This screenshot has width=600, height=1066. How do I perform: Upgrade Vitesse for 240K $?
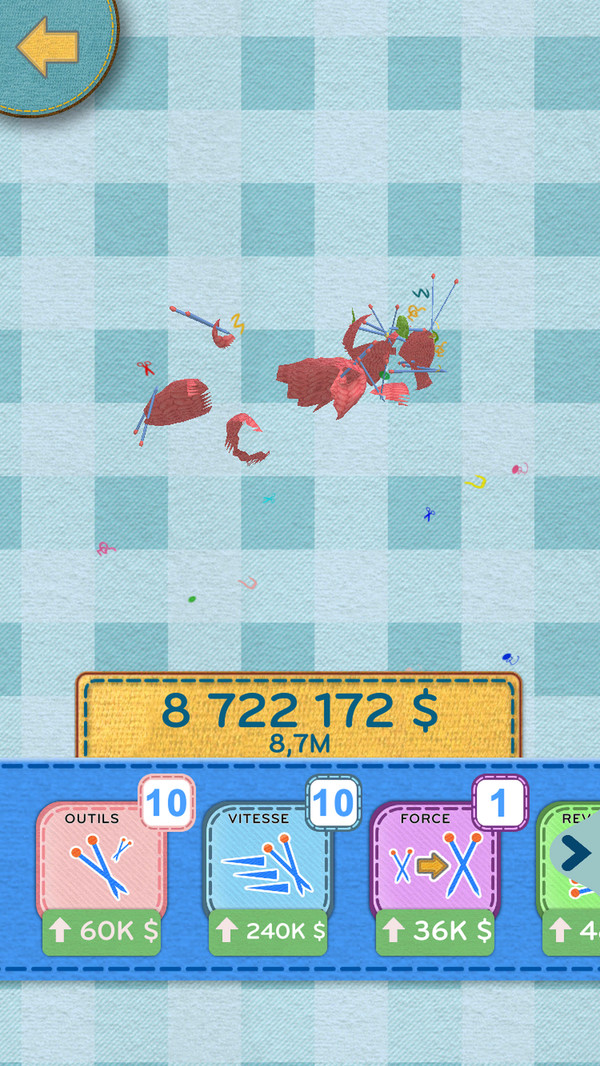click(x=268, y=931)
